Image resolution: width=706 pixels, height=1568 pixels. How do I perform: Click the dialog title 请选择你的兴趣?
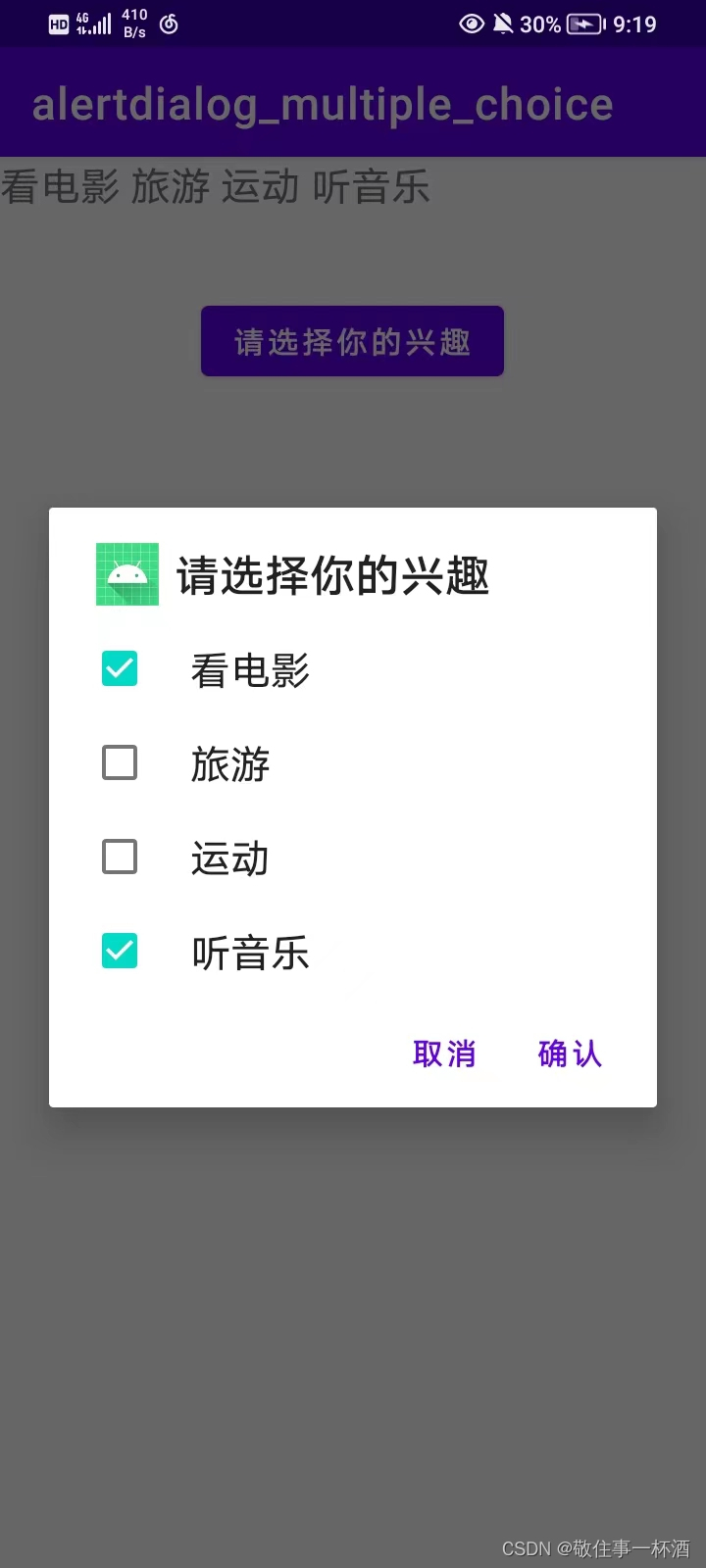click(x=333, y=575)
